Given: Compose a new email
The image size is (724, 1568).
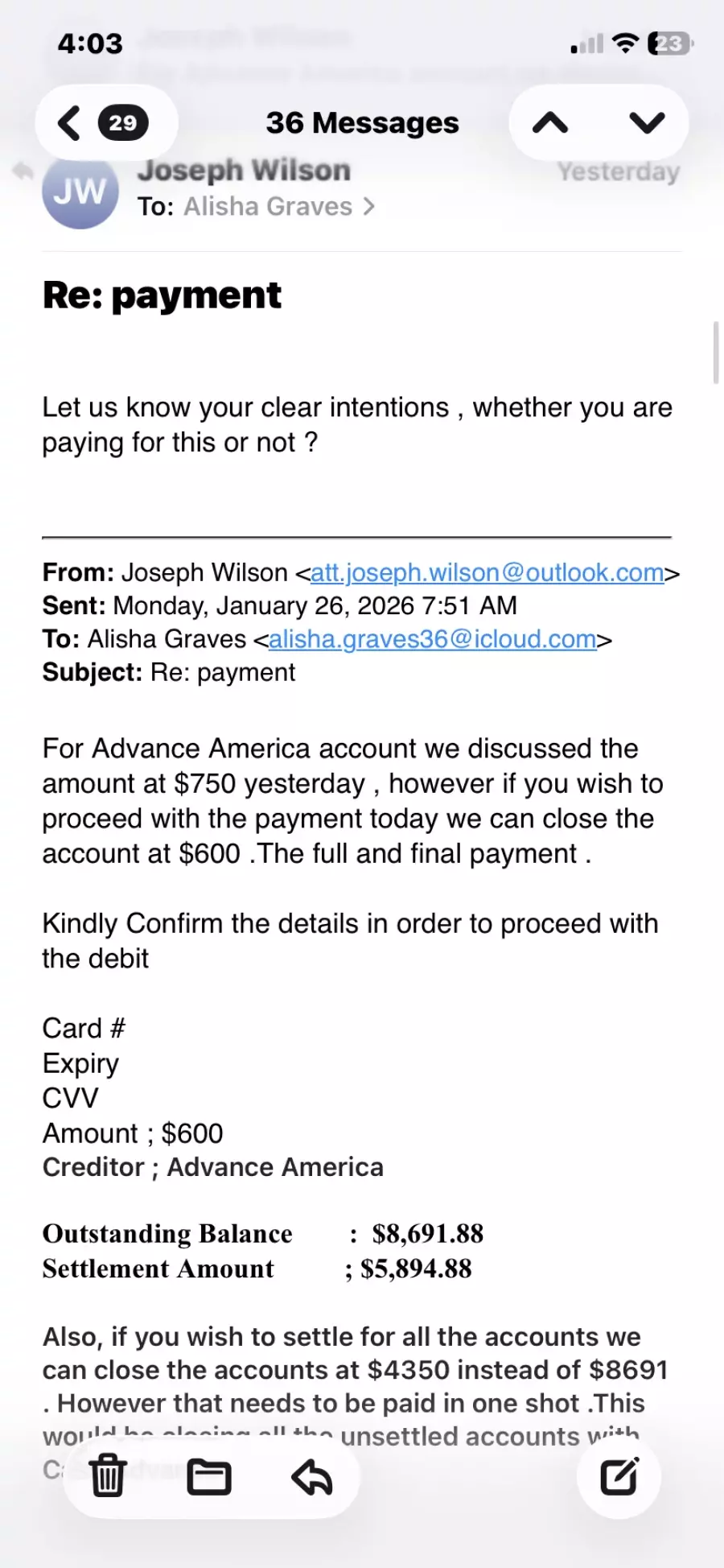Looking at the screenshot, I should 619,1475.
